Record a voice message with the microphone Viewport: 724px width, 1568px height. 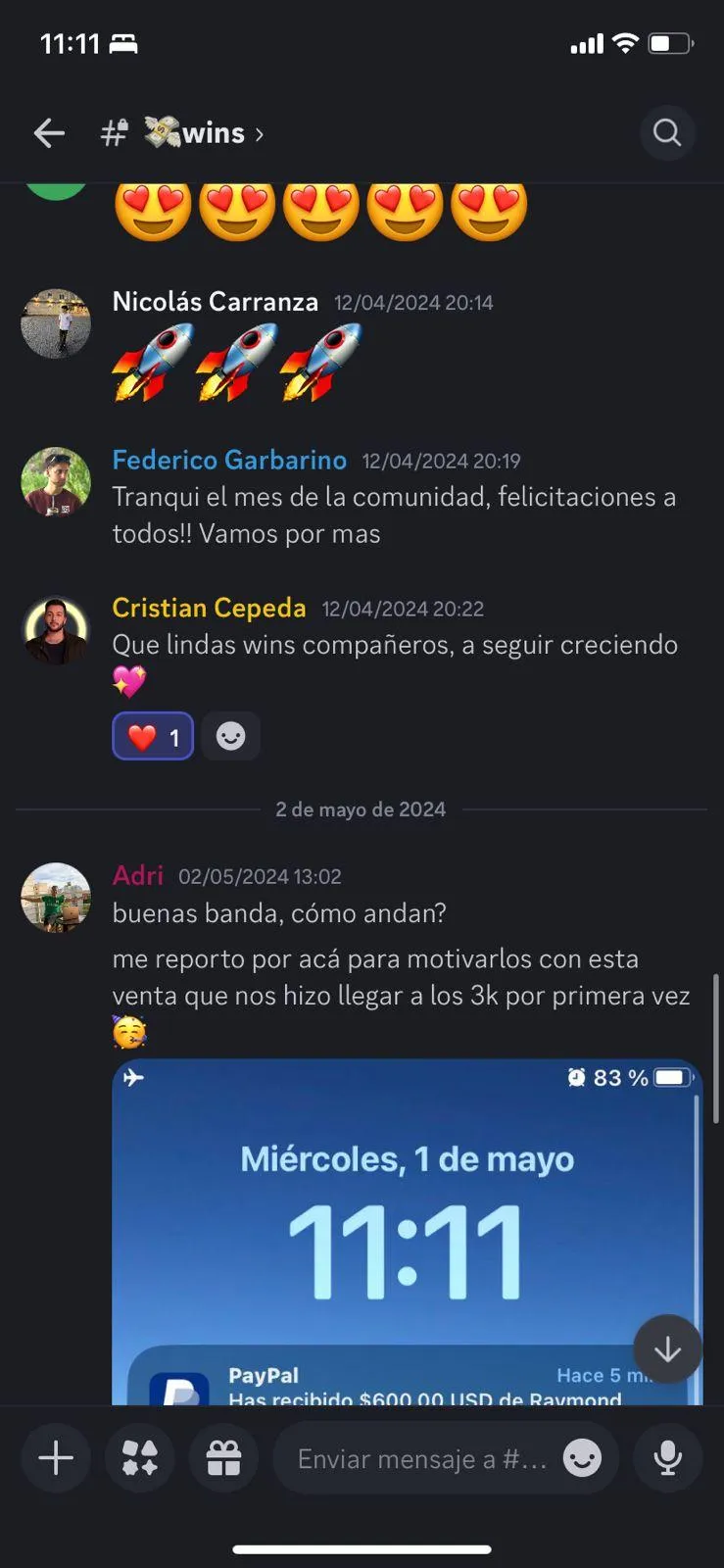pos(668,1459)
